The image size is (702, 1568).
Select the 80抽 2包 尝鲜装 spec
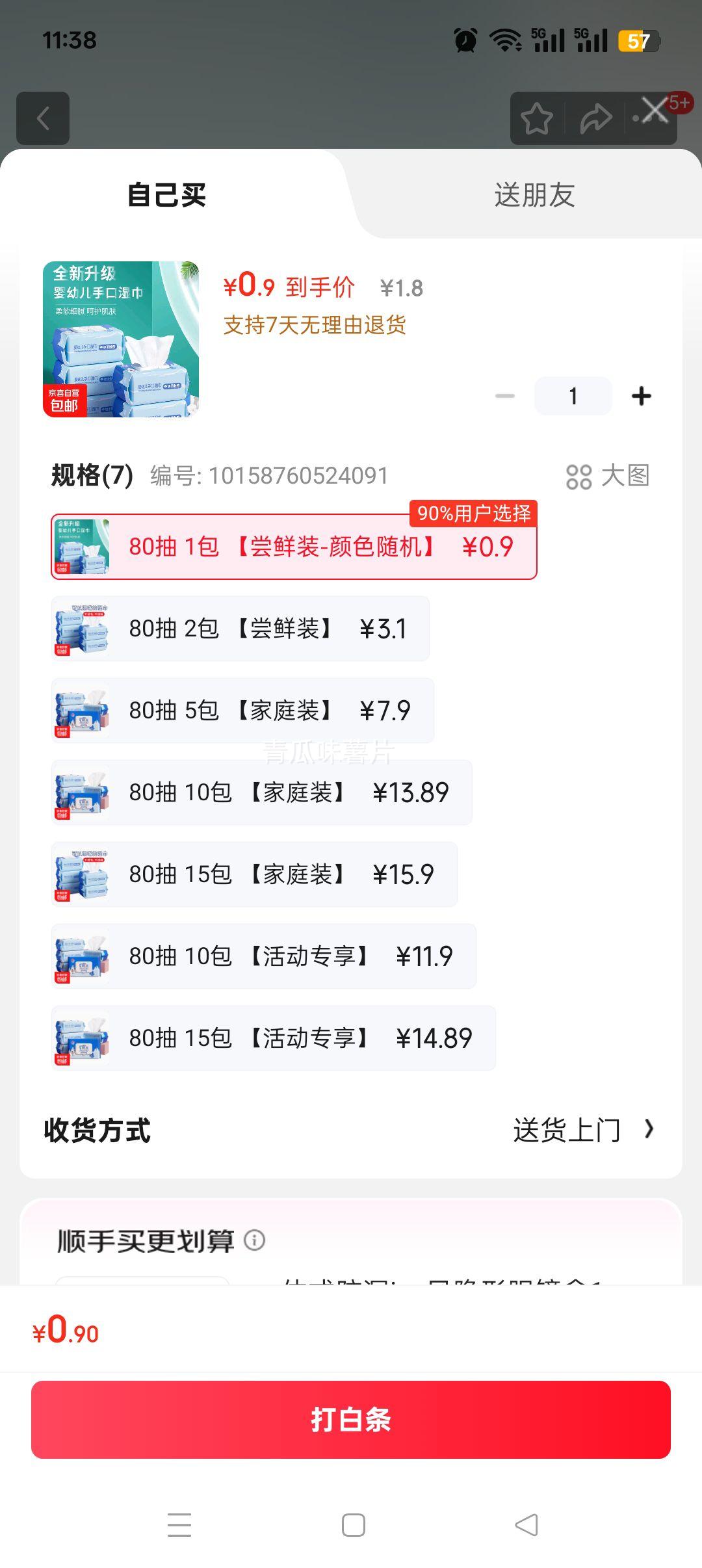[240, 629]
